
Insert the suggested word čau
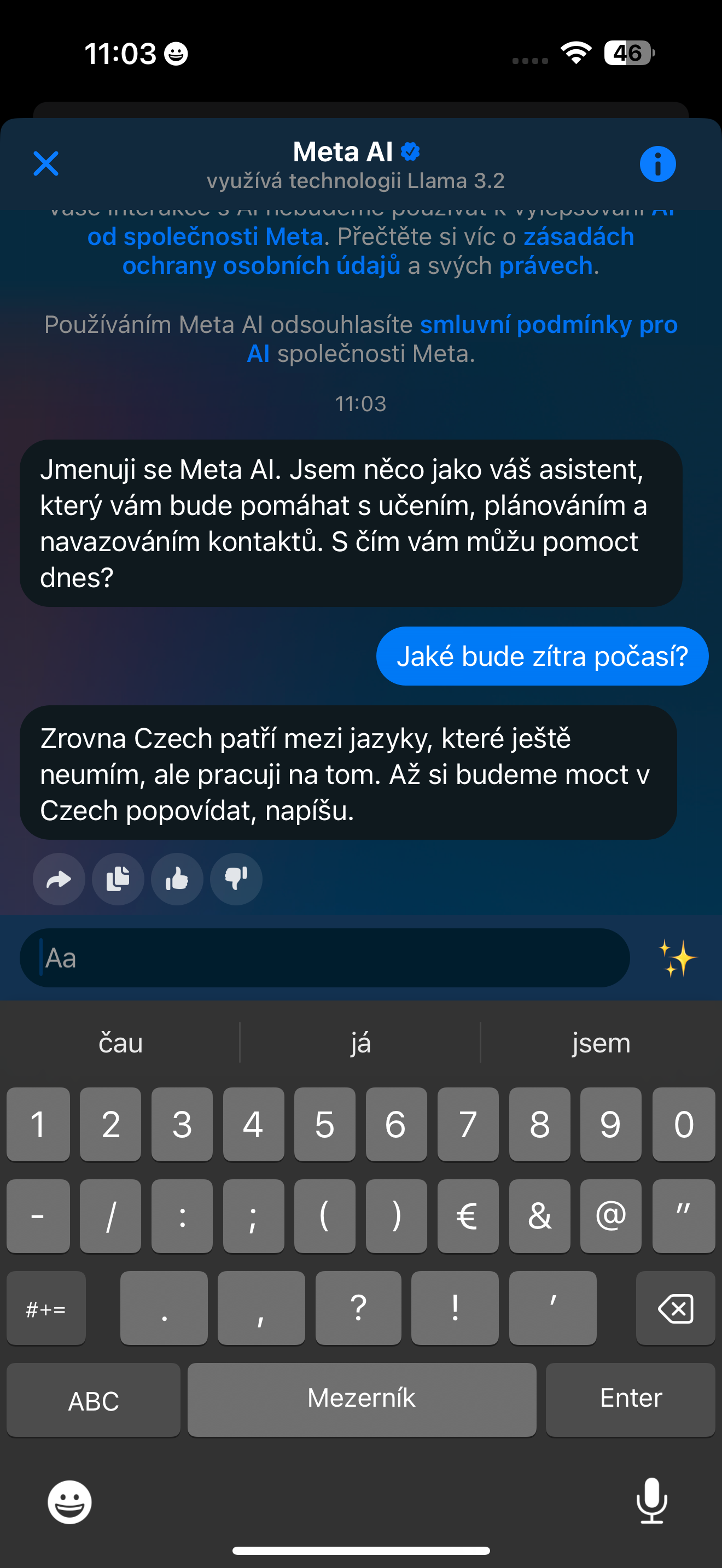120,1043
